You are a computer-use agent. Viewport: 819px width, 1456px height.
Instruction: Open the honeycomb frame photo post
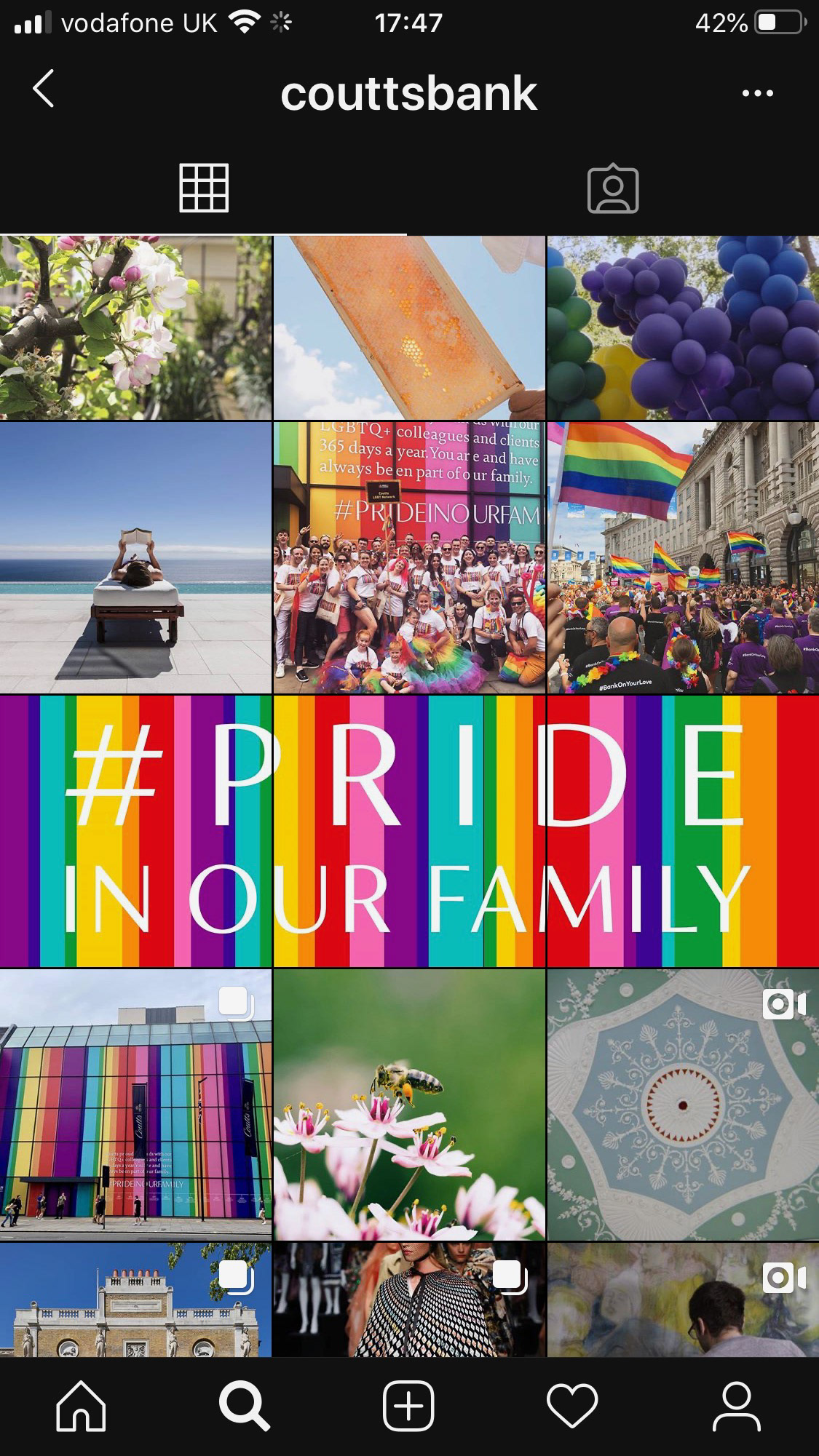click(409, 327)
